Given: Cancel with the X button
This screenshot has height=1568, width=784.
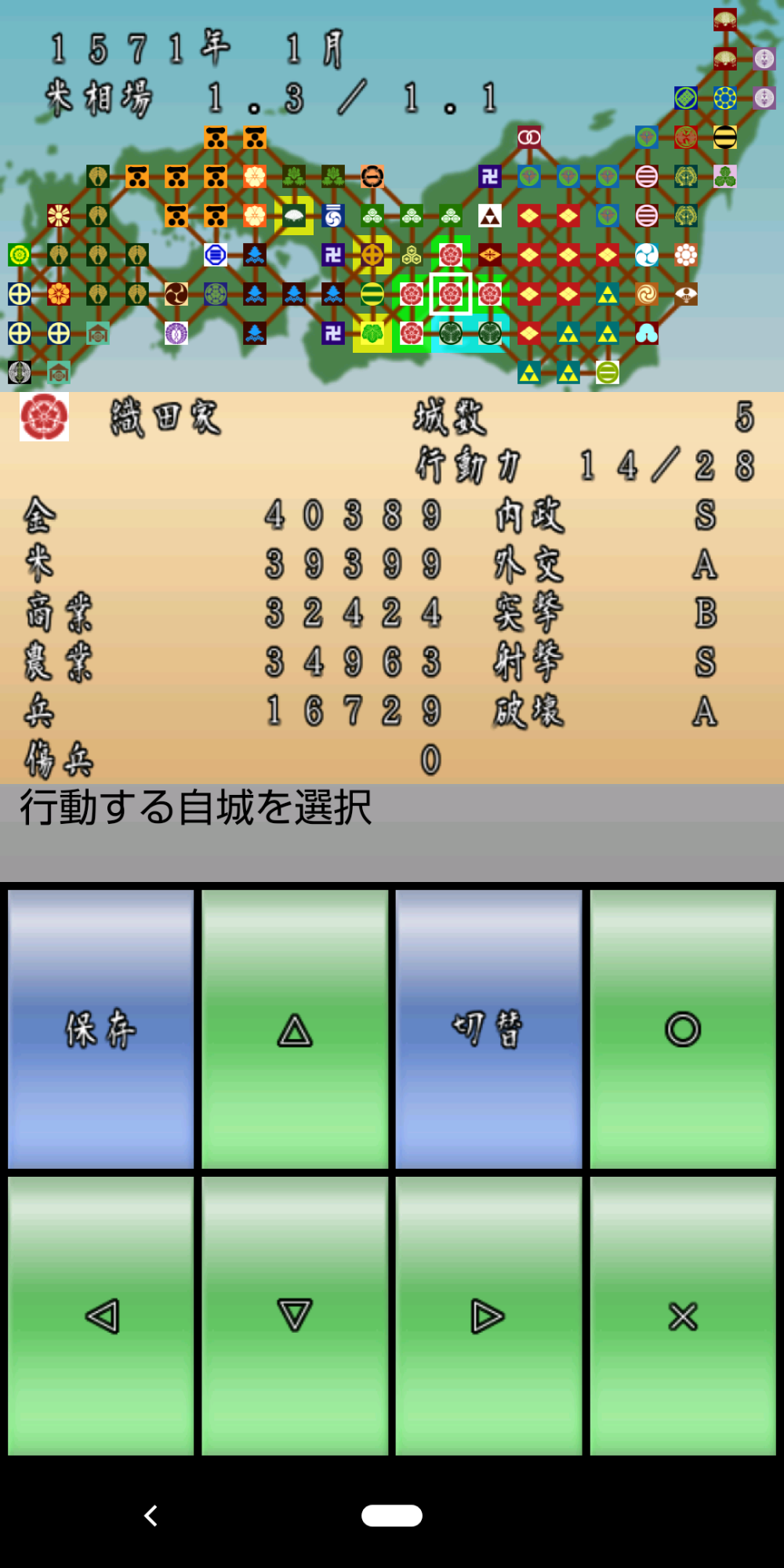Looking at the screenshot, I should point(683,1316).
